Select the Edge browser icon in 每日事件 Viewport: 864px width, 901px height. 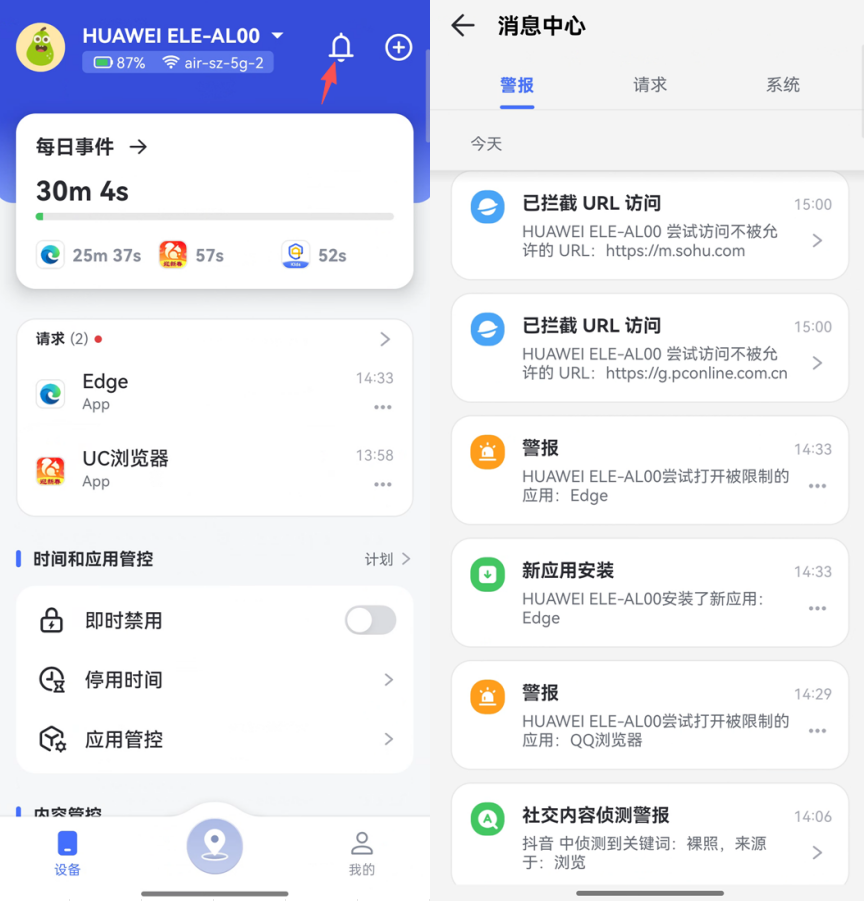[50, 255]
